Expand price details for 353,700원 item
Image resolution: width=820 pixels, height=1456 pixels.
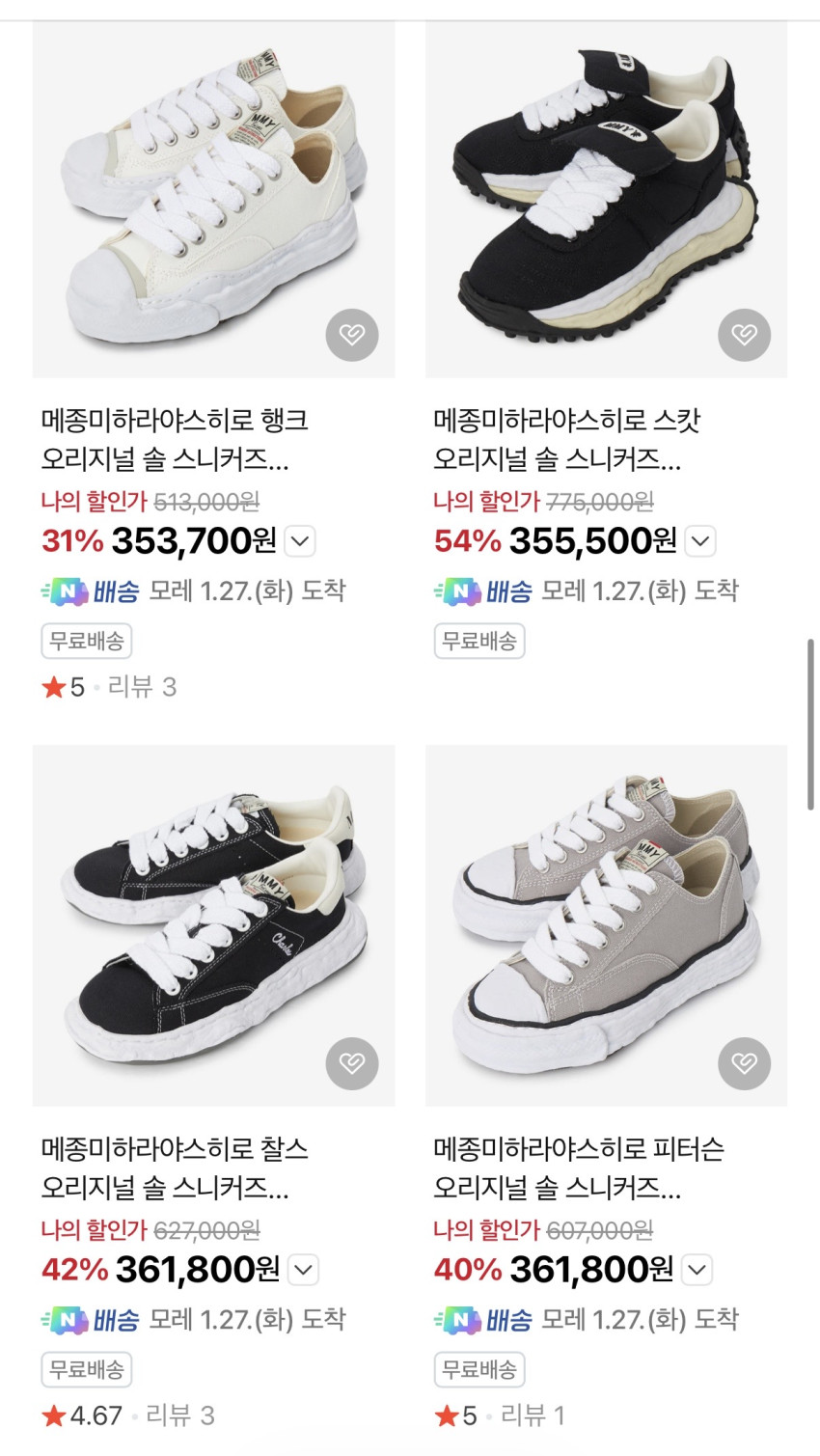click(300, 541)
